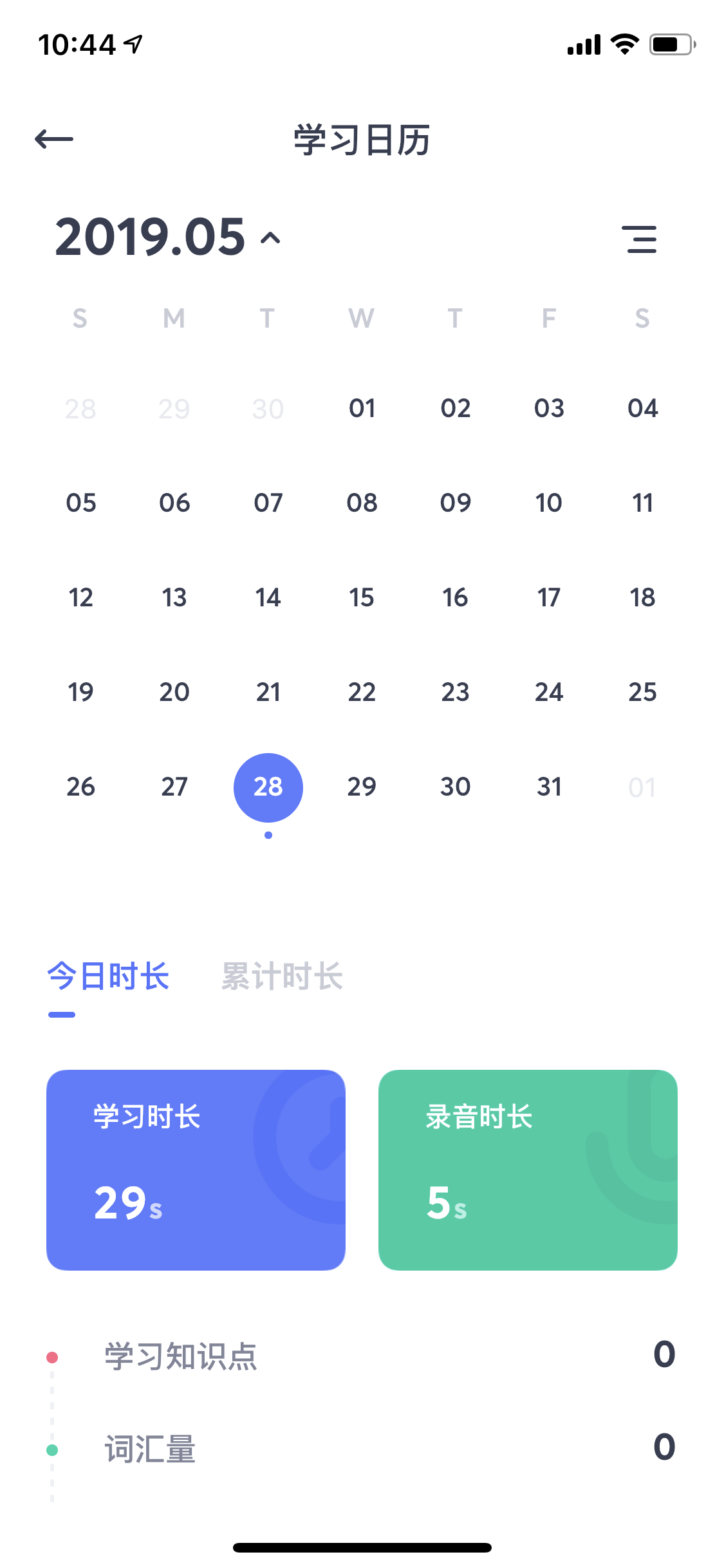Choose May 05 on the calendar
Viewport: 724px width, 1568px height.
tap(81, 503)
